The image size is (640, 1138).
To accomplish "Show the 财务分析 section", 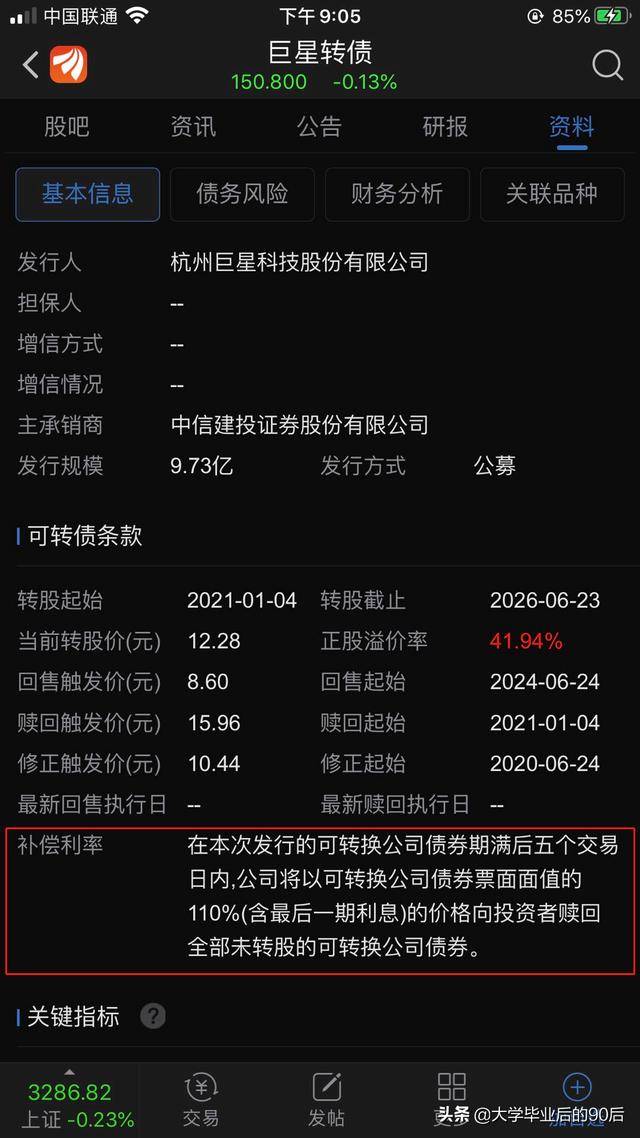I will [x=397, y=194].
